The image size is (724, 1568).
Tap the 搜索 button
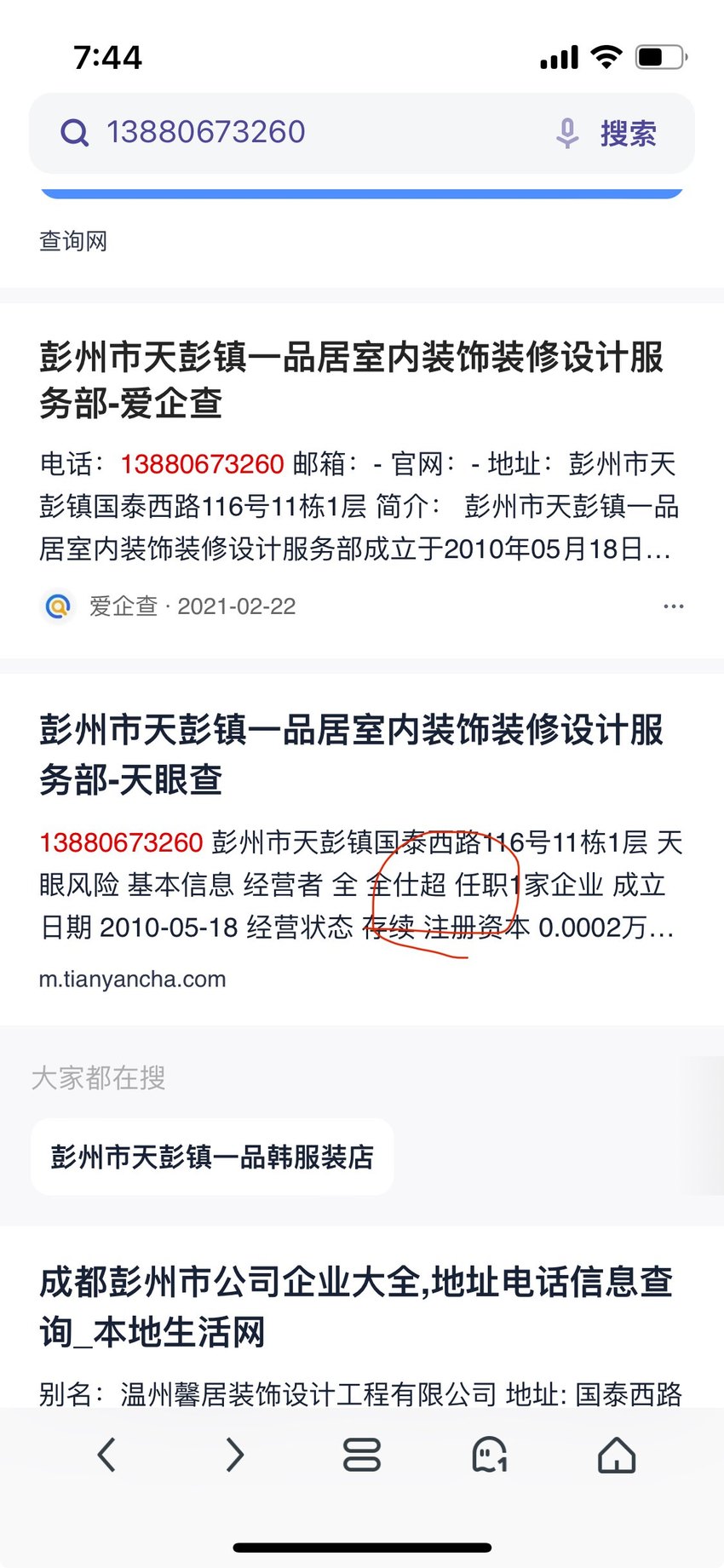pyautogui.click(x=629, y=134)
